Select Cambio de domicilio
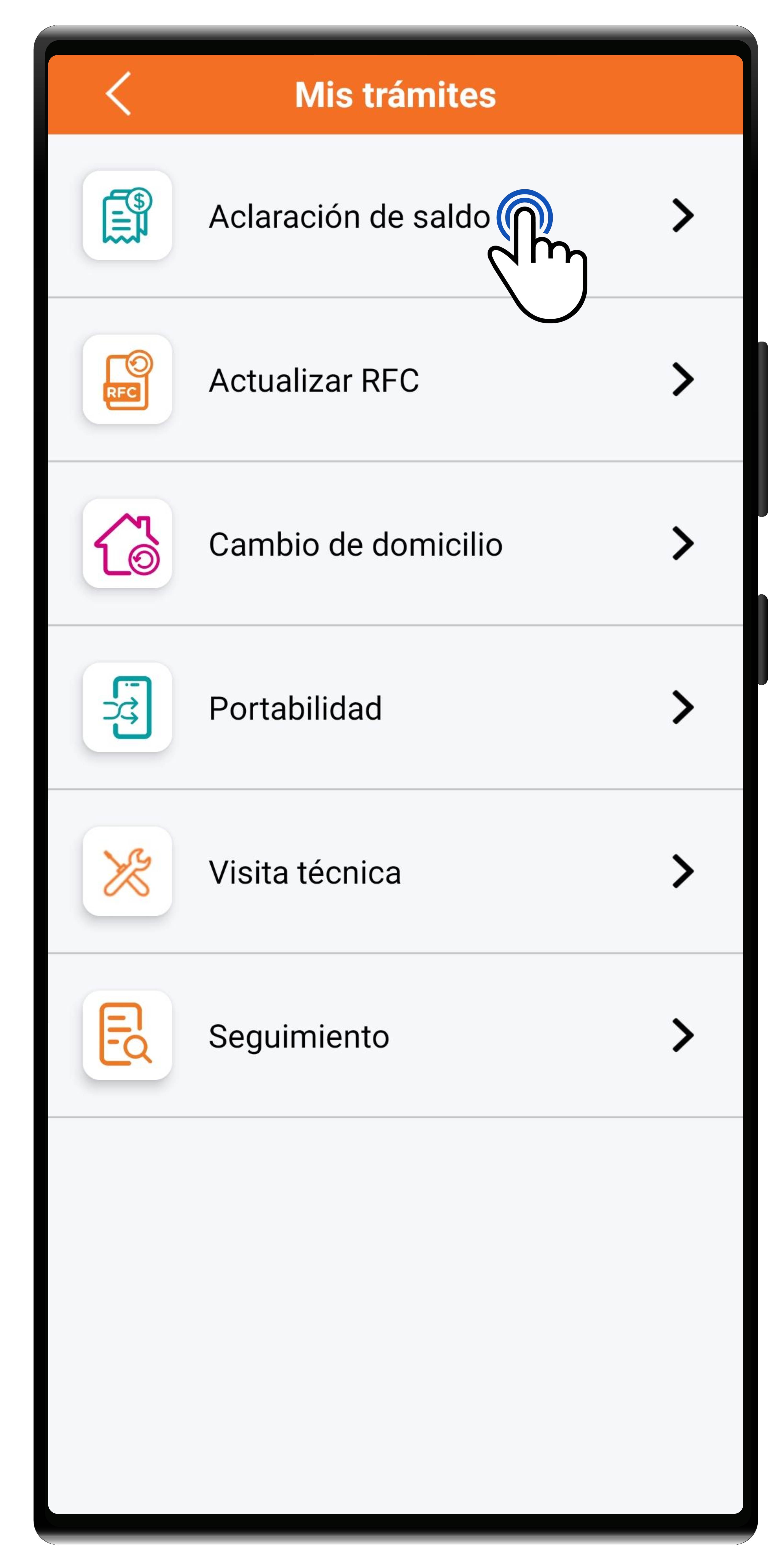The width and height of the screenshot is (784, 1565). click(355, 544)
